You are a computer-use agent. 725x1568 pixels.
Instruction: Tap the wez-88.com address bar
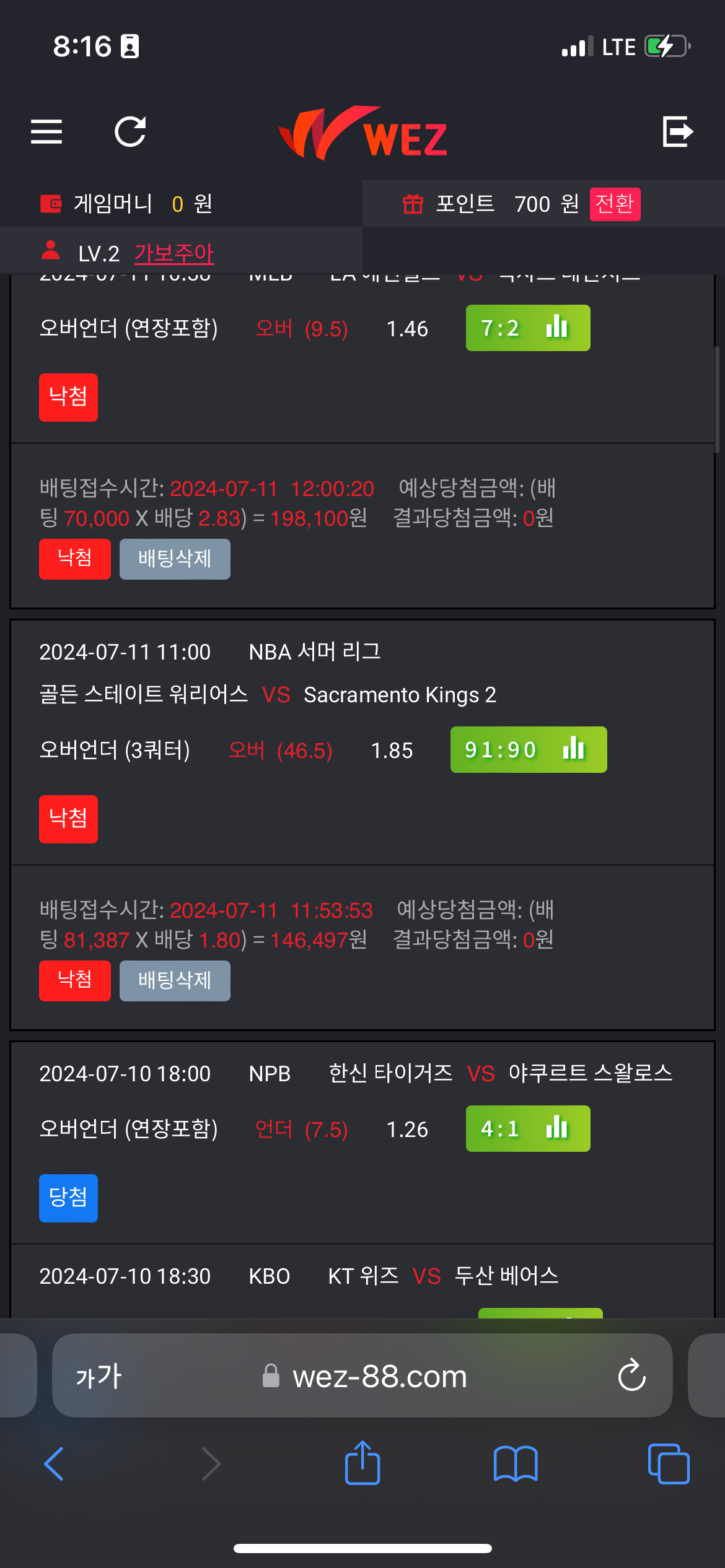pos(379,1376)
